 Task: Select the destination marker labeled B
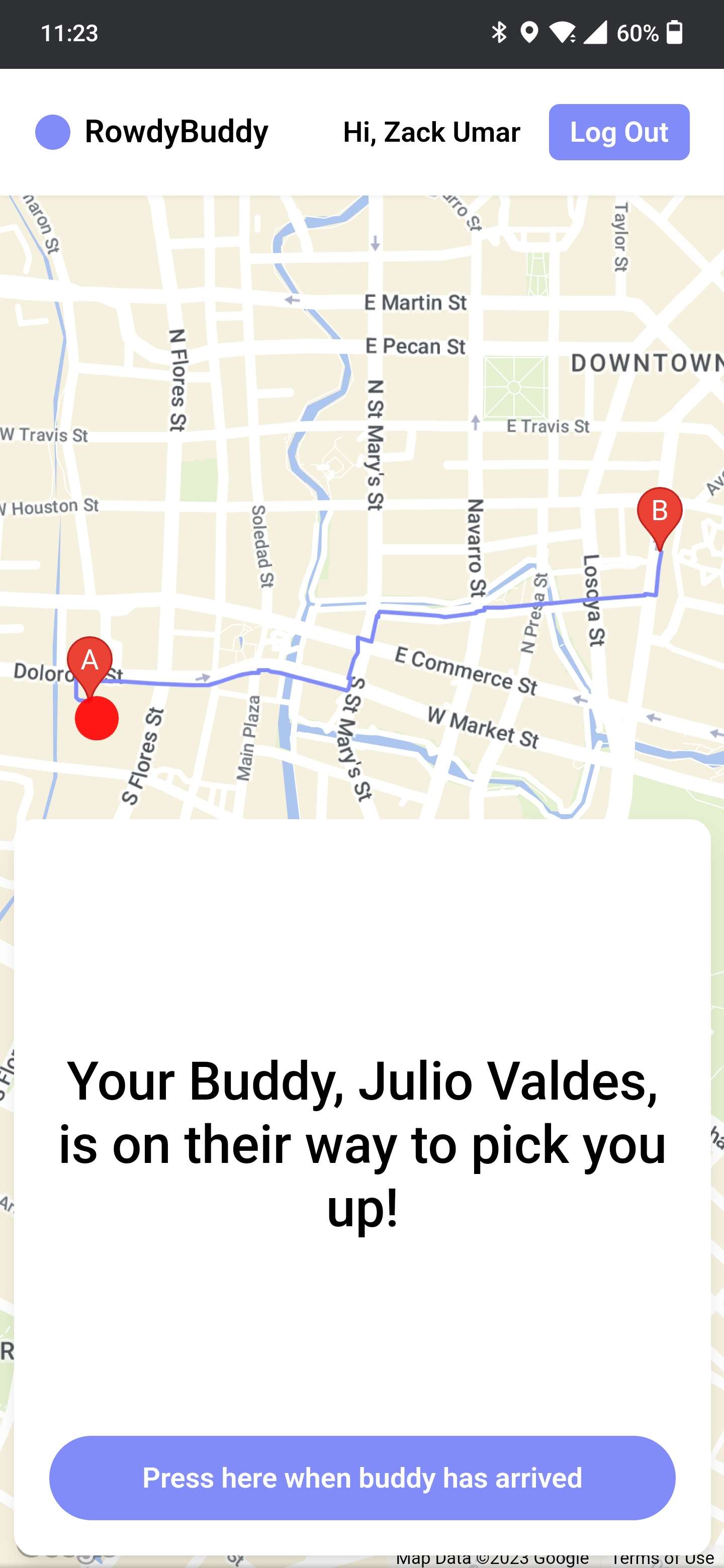659,513
